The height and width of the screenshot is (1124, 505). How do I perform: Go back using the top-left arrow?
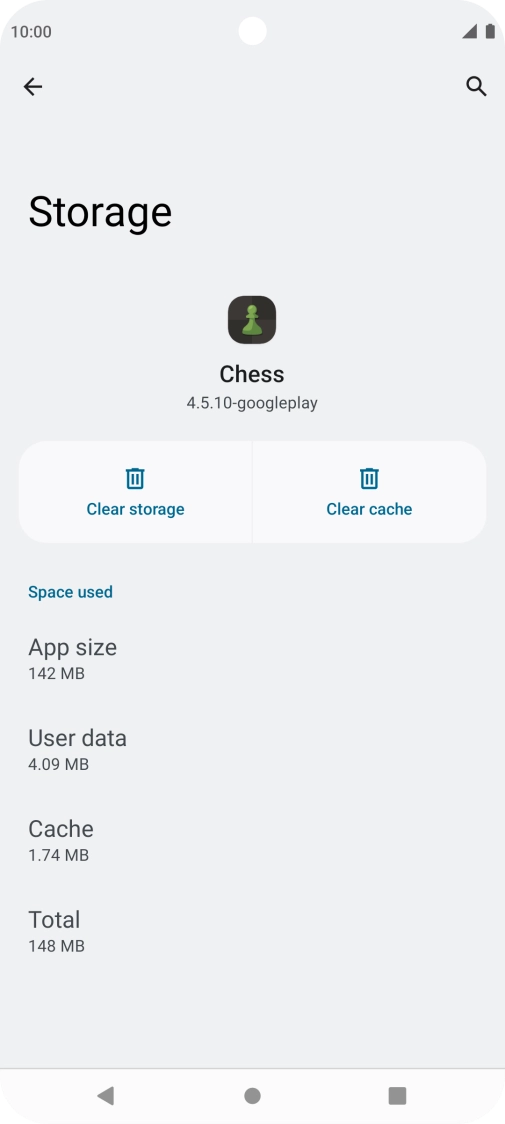(33, 87)
